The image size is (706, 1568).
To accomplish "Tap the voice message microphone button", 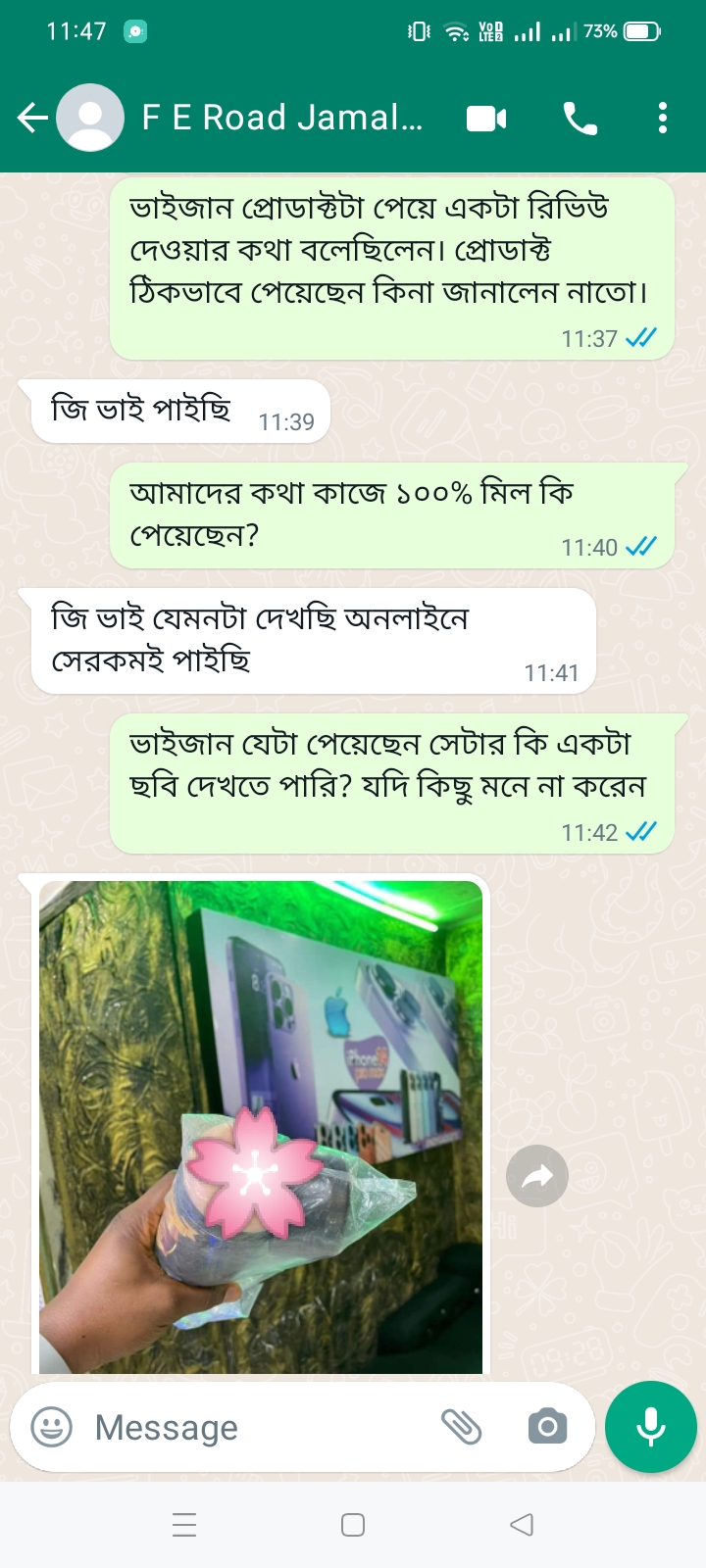I will click(651, 1427).
